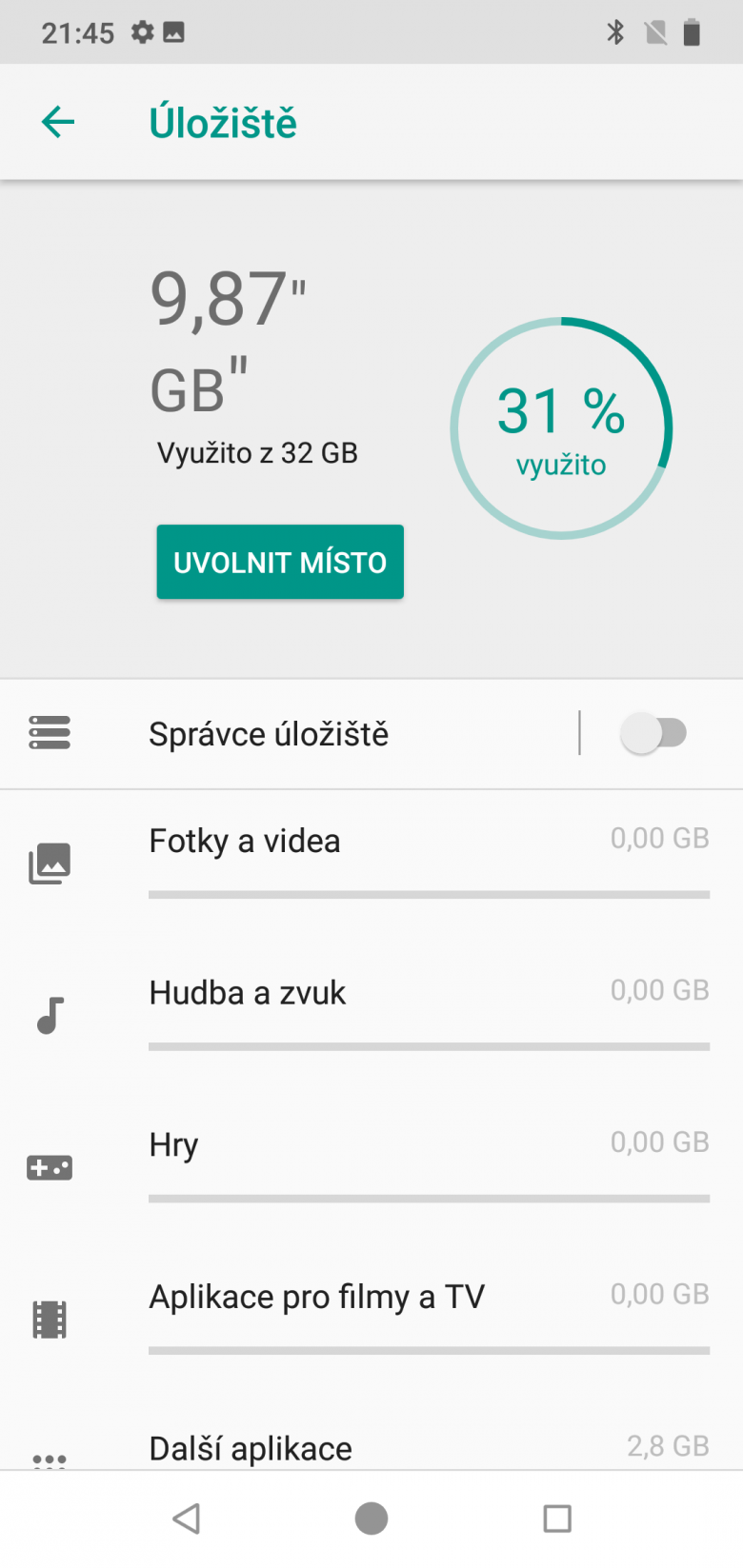
Task: Go back using the arrow beside Úložiště
Action: tap(58, 122)
